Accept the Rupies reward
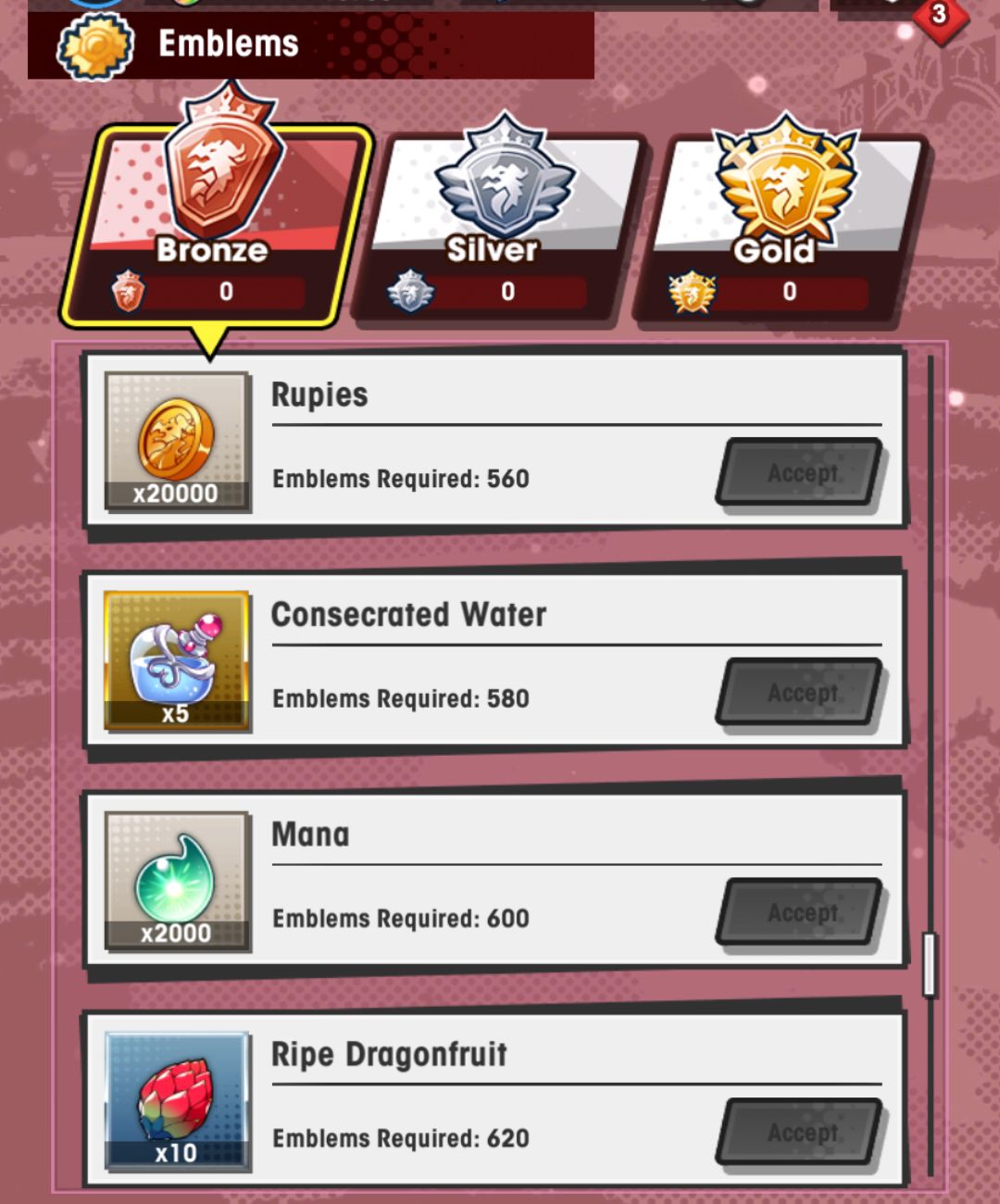Viewport: 1000px width, 1204px height. coord(800,473)
